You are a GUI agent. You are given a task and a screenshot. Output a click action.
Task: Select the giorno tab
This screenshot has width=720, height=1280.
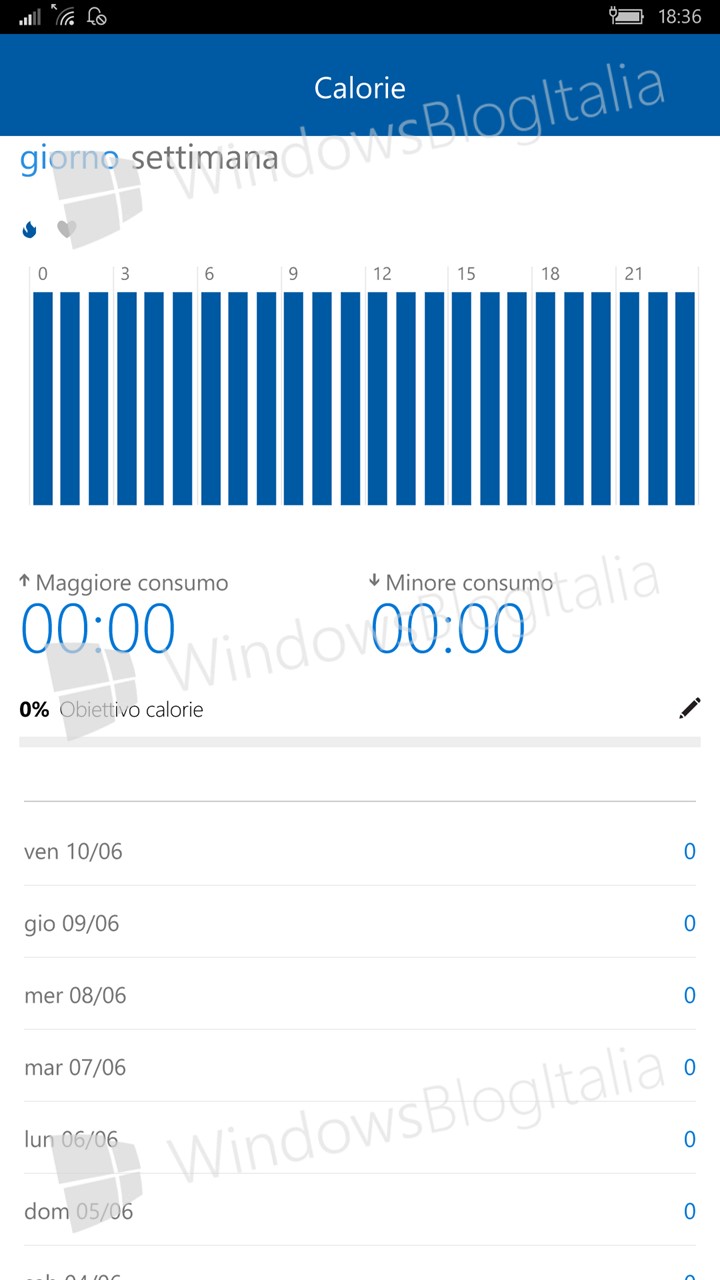pos(70,160)
